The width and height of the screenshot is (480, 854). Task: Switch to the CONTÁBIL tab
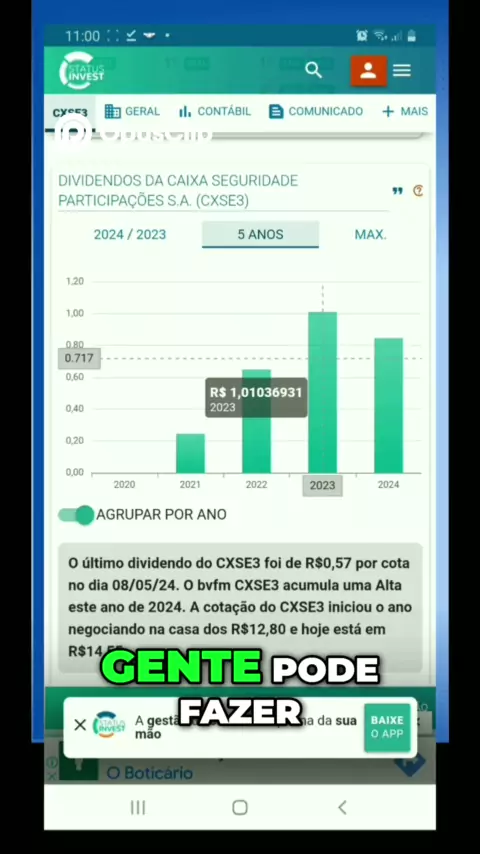[x=215, y=111]
